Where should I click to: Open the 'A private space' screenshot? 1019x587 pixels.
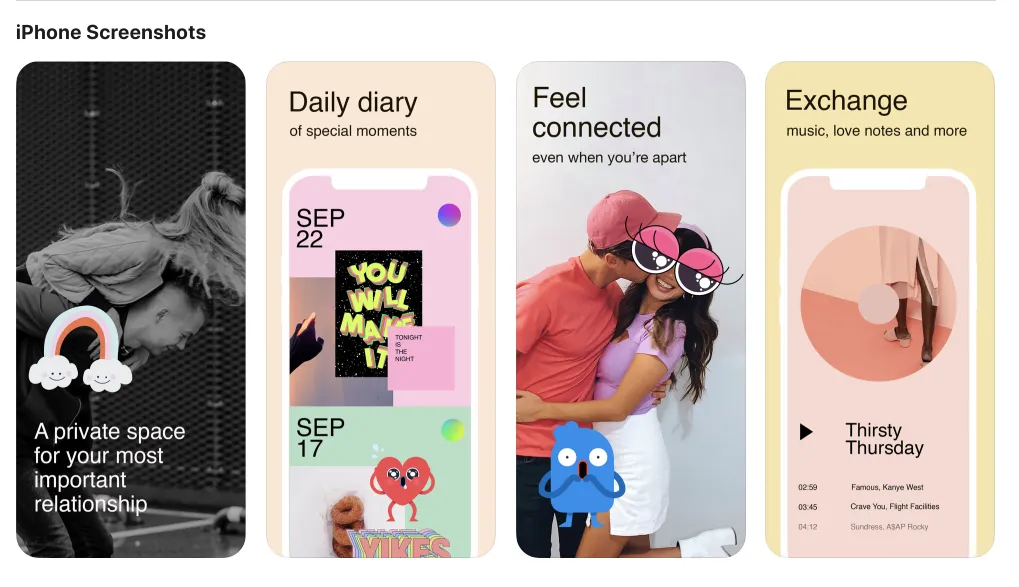[131, 310]
